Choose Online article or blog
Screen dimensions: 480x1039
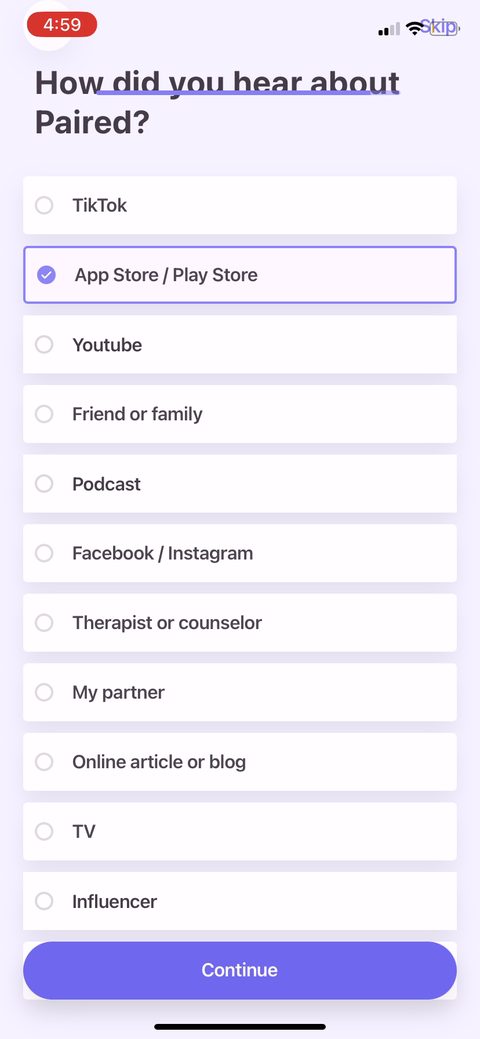click(239, 762)
